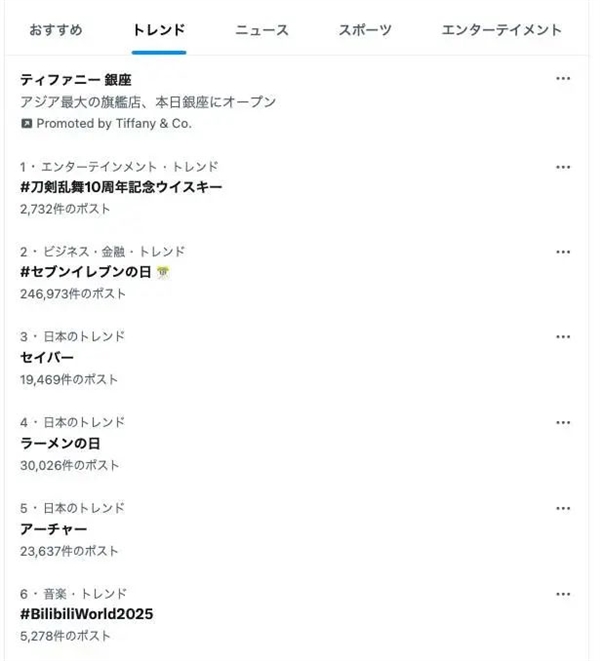This screenshot has height=661, width=600.
Task: Open more options for #セブンイレブンの日
Action: 563,251
